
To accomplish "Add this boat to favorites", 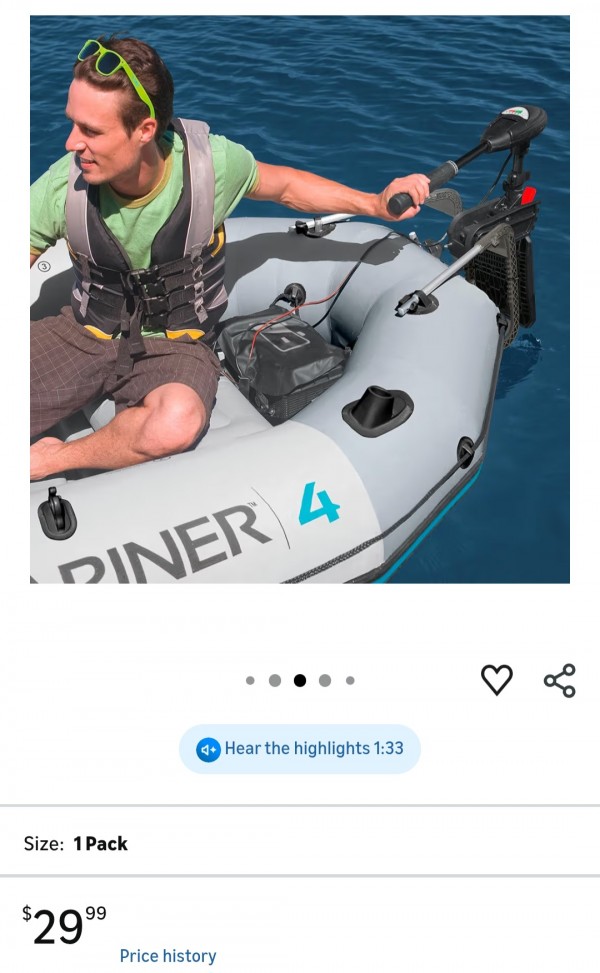I will (496, 680).
